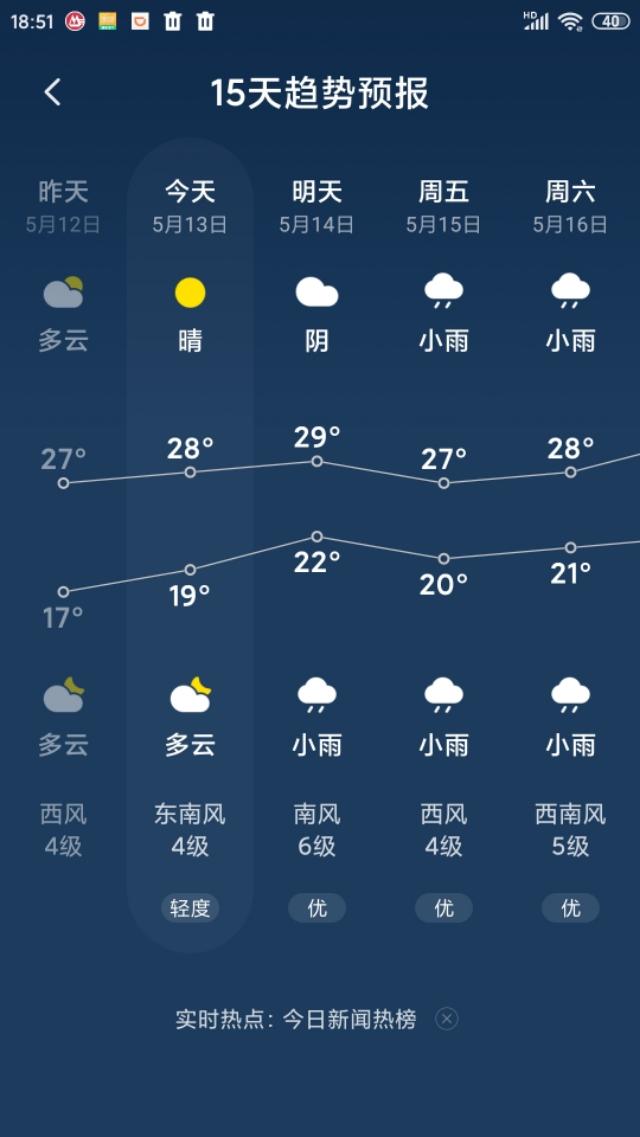Dismiss the 实时热点 news banner
The image size is (640, 1137).
(x=446, y=1019)
